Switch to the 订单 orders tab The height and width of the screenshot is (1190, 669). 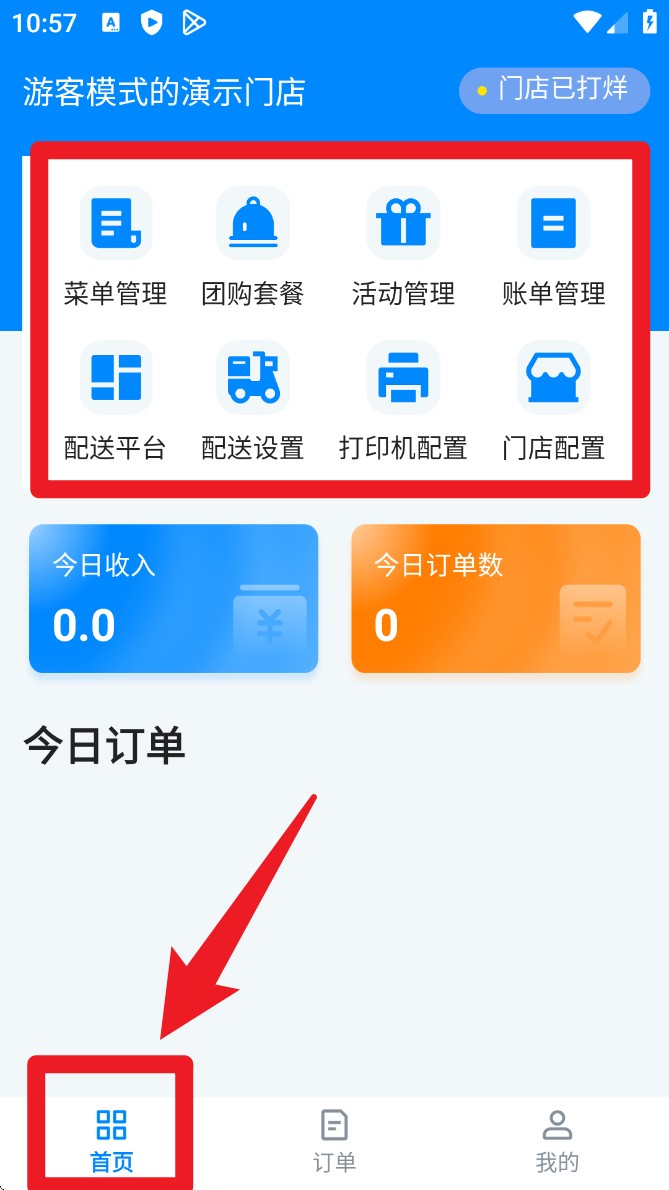334,1140
